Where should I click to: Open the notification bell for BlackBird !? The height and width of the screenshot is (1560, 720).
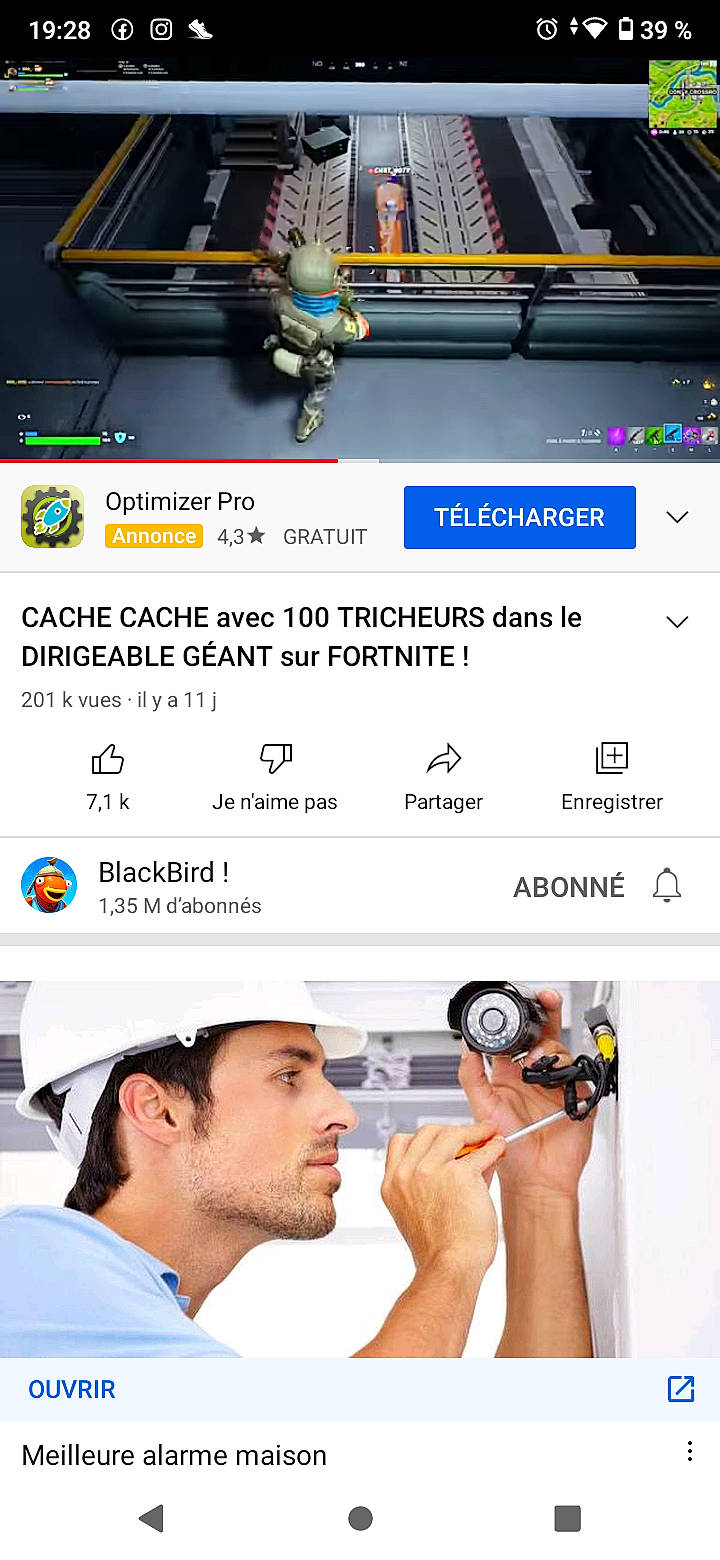(x=667, y=886)
